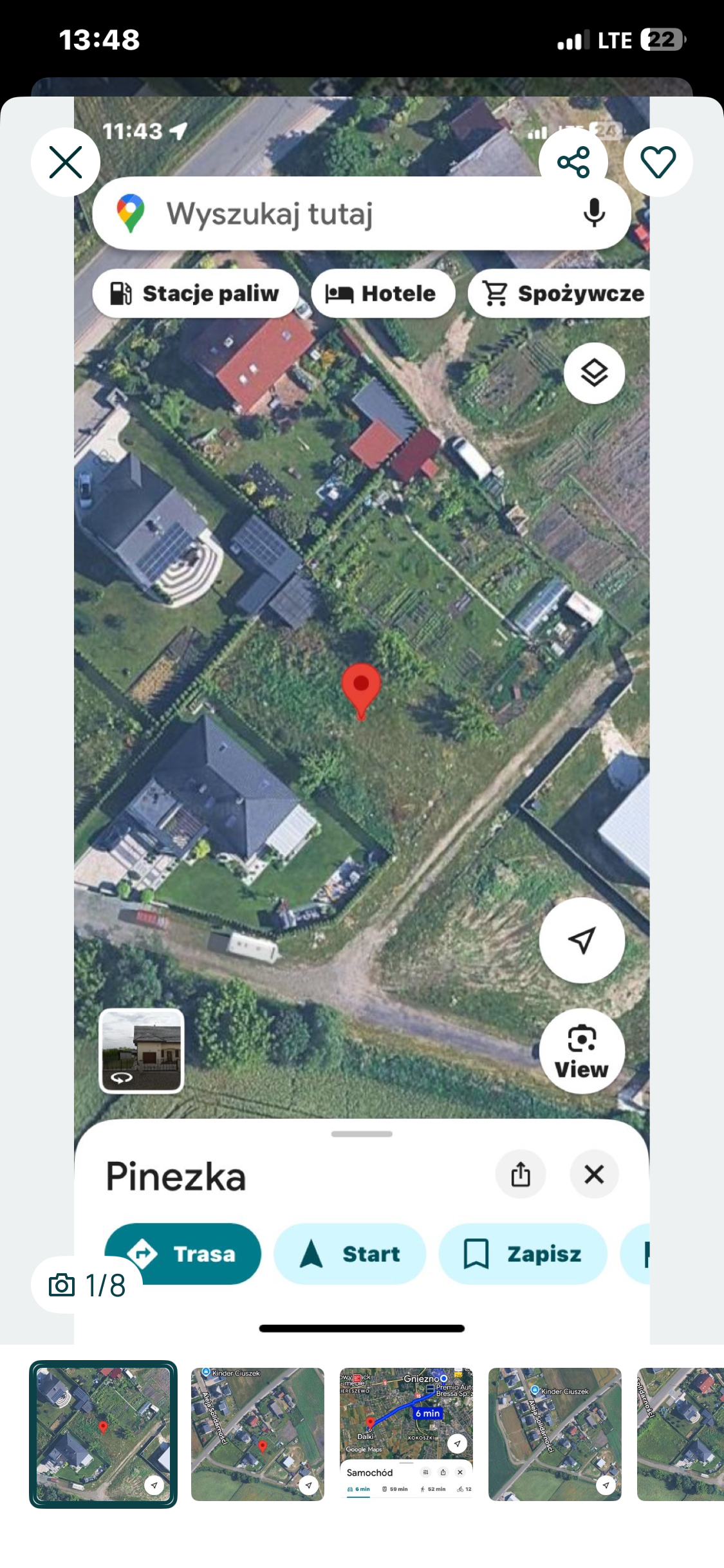Tap the my-location arrow icon
Screen dimensions: 724x1568
[581, 940]
